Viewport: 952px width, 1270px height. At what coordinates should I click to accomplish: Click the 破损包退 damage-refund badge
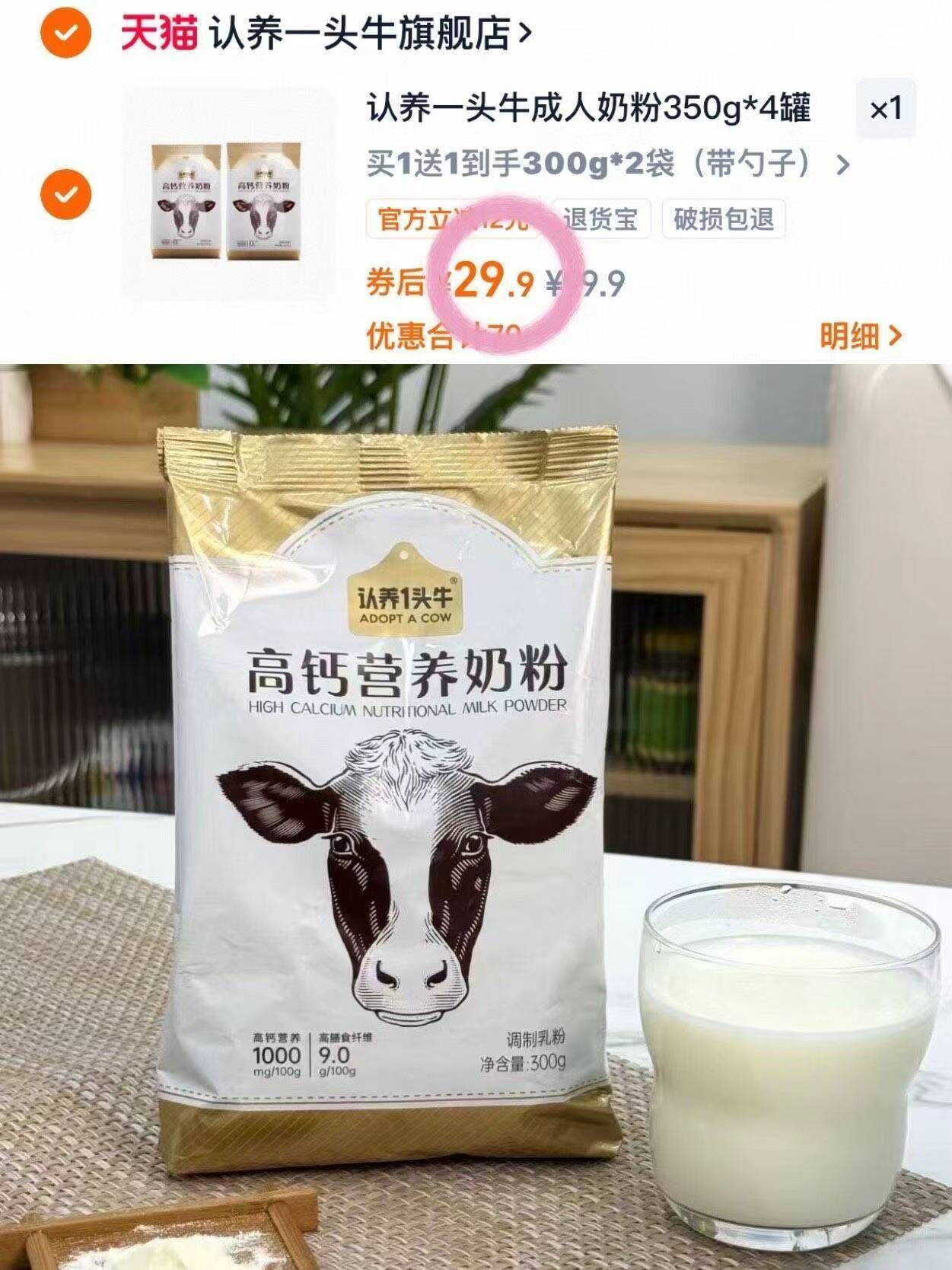pyautogui.click(x=723, y=220)
